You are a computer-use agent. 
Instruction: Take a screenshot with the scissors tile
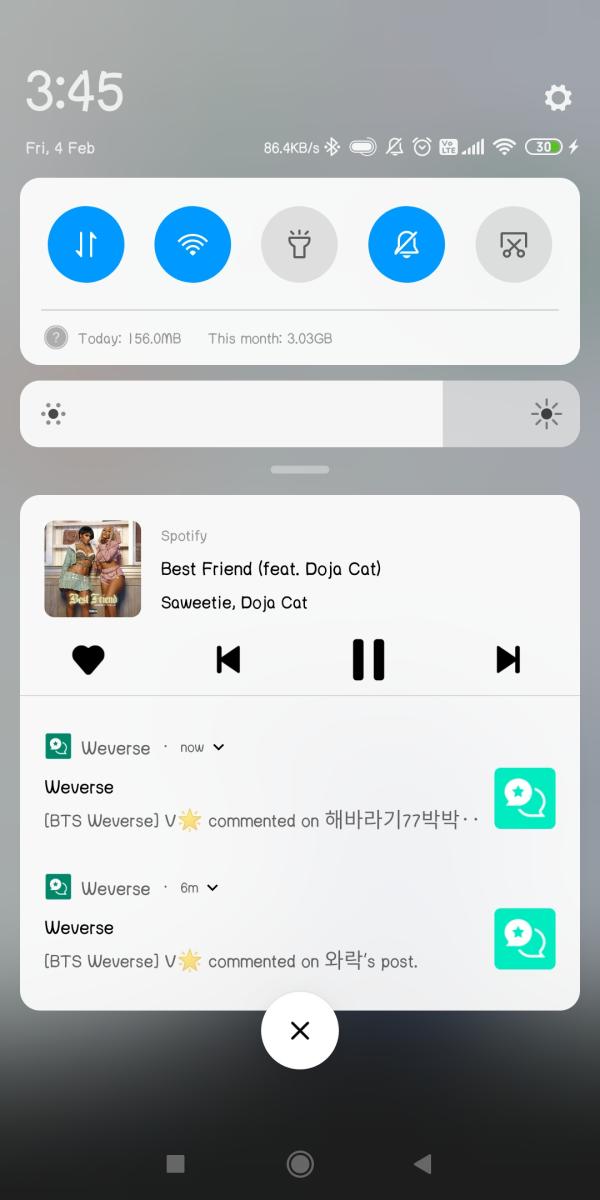(513, 245)
